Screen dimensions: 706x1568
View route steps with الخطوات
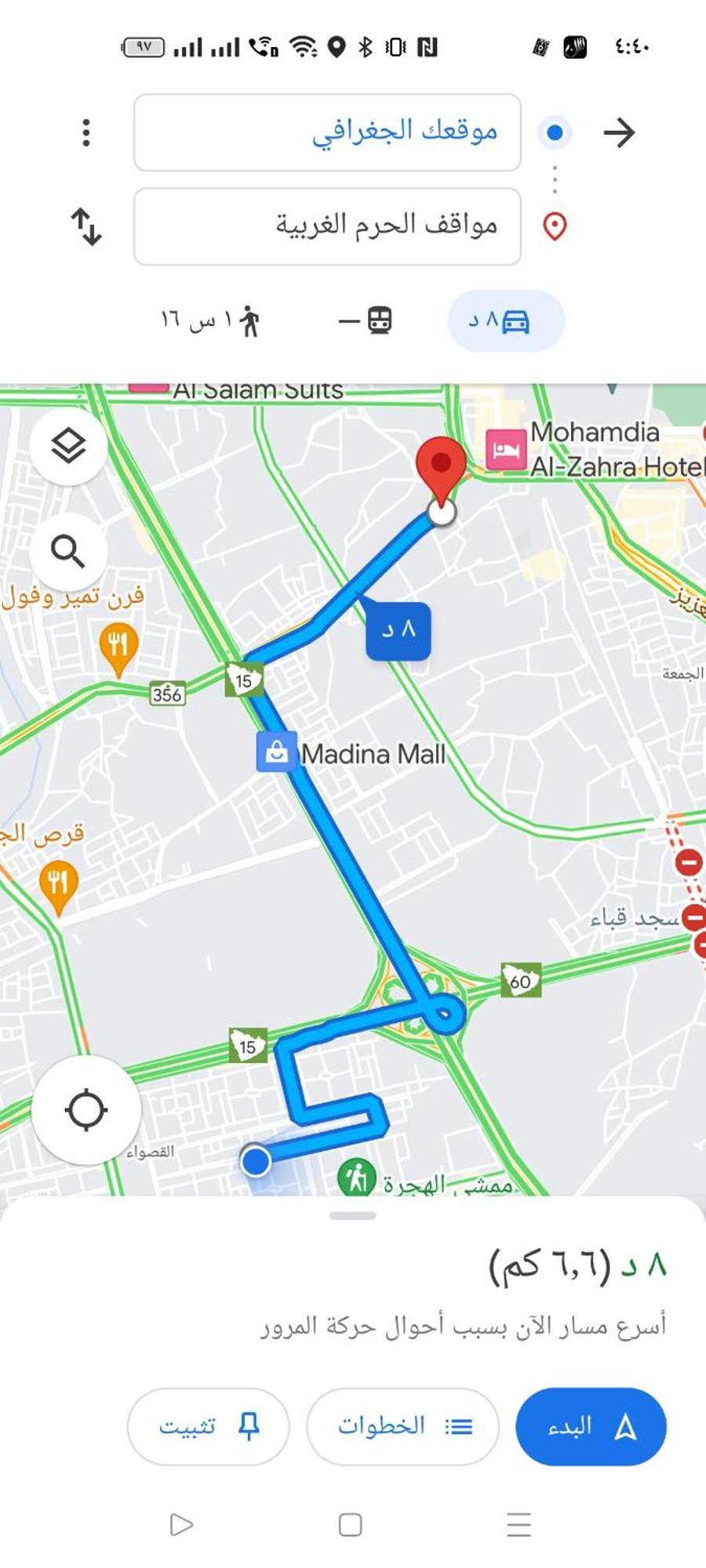point(402,1426)
